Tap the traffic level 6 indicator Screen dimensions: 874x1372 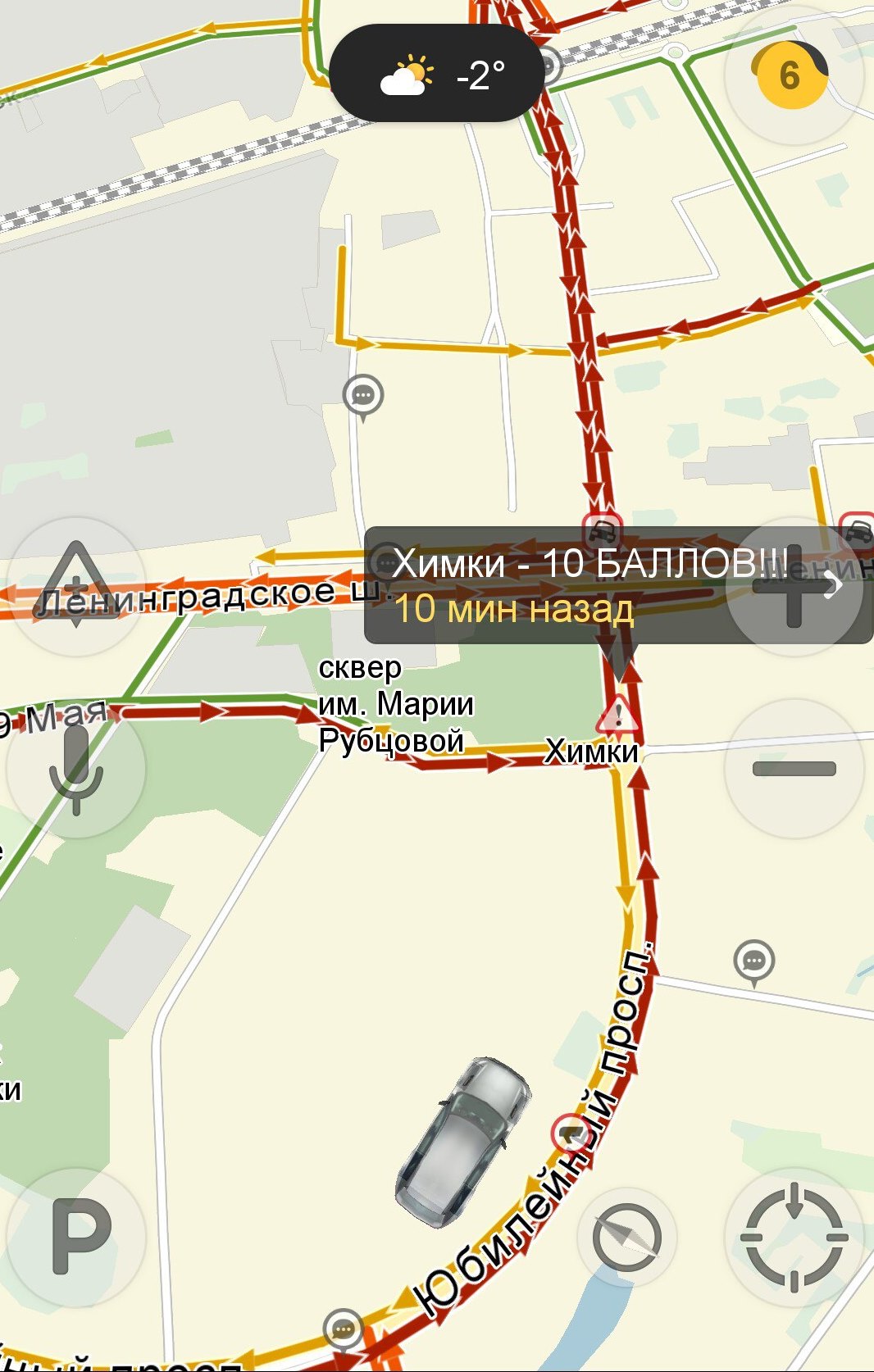789,75
